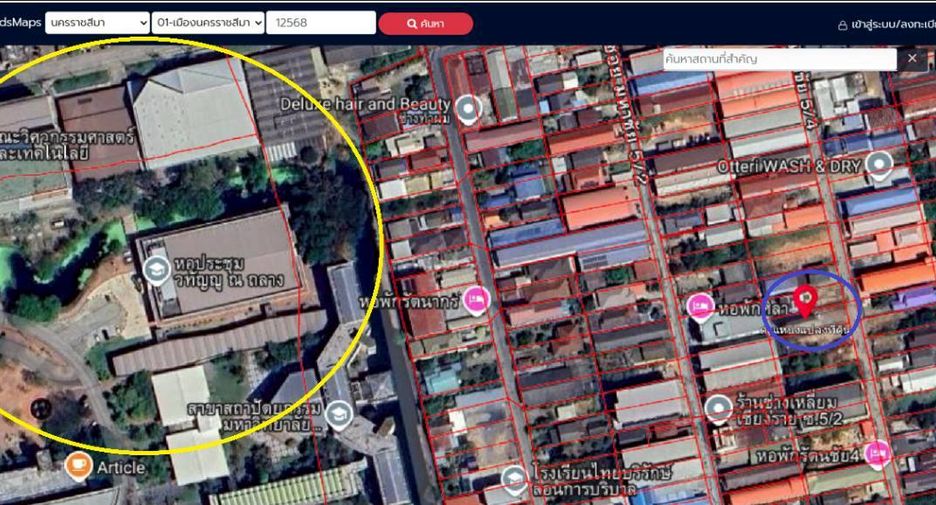Screen dimensions: 936x505
Task: Tap the parcel number field showing 12568
Action: tap(321, 23)
